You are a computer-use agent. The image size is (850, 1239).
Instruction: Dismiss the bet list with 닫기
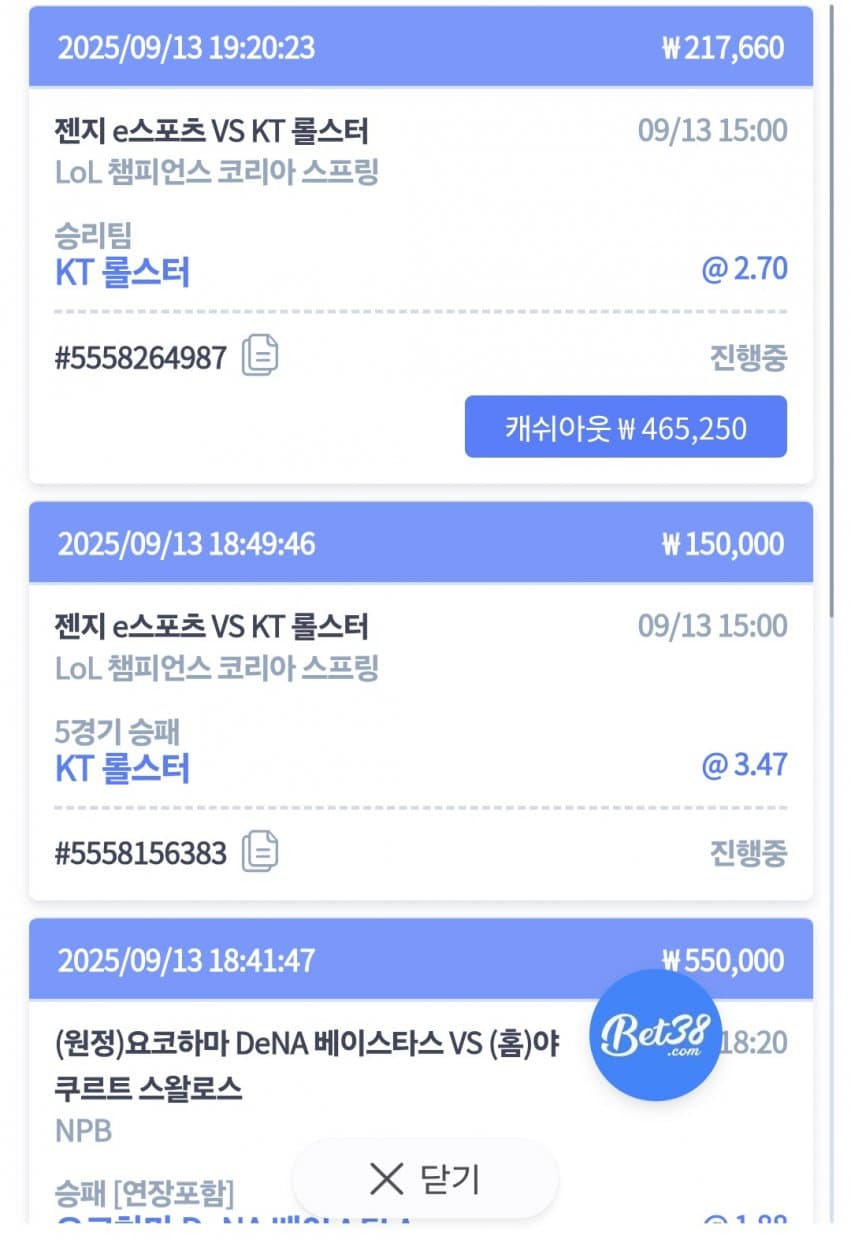coord(425,1179)
